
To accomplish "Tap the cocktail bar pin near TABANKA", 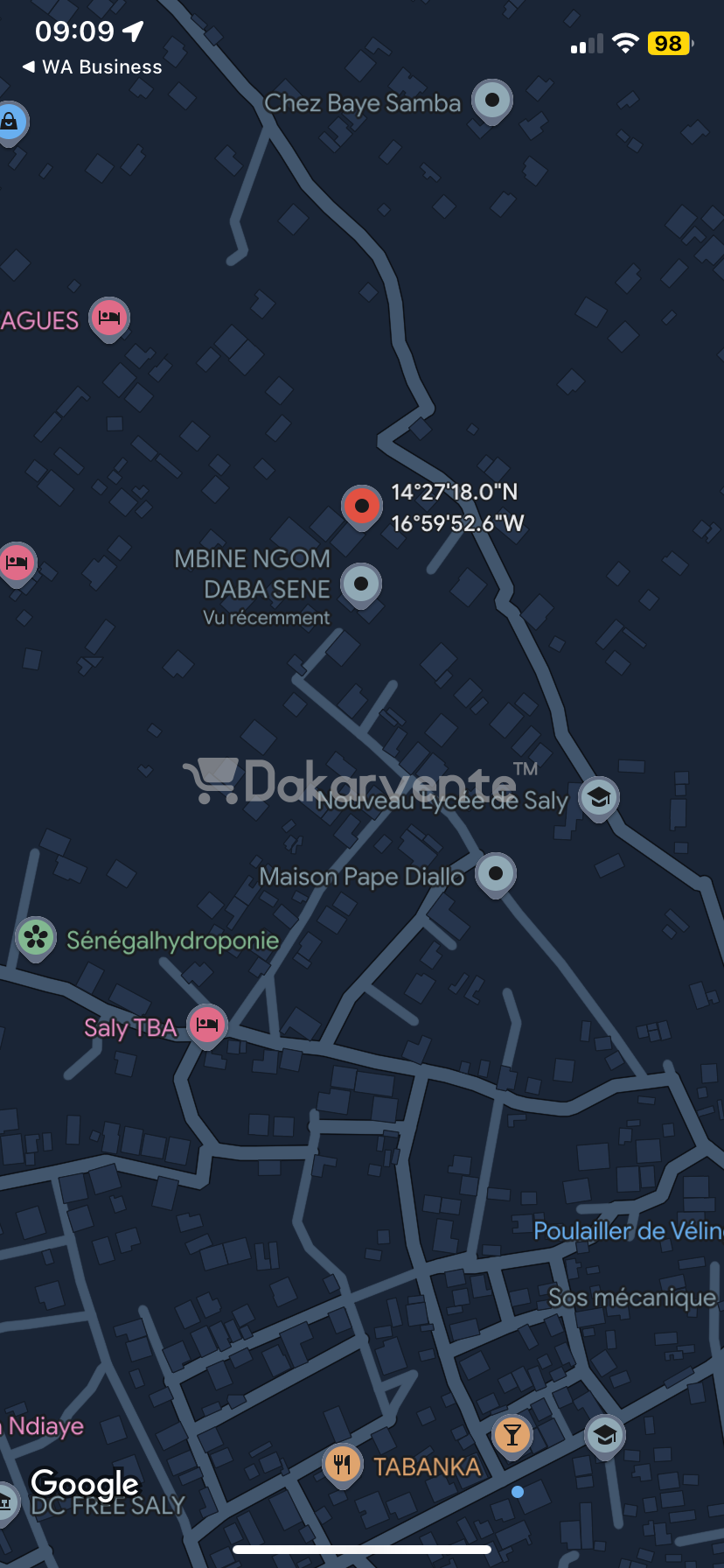I will click(x=512, y=1437).
